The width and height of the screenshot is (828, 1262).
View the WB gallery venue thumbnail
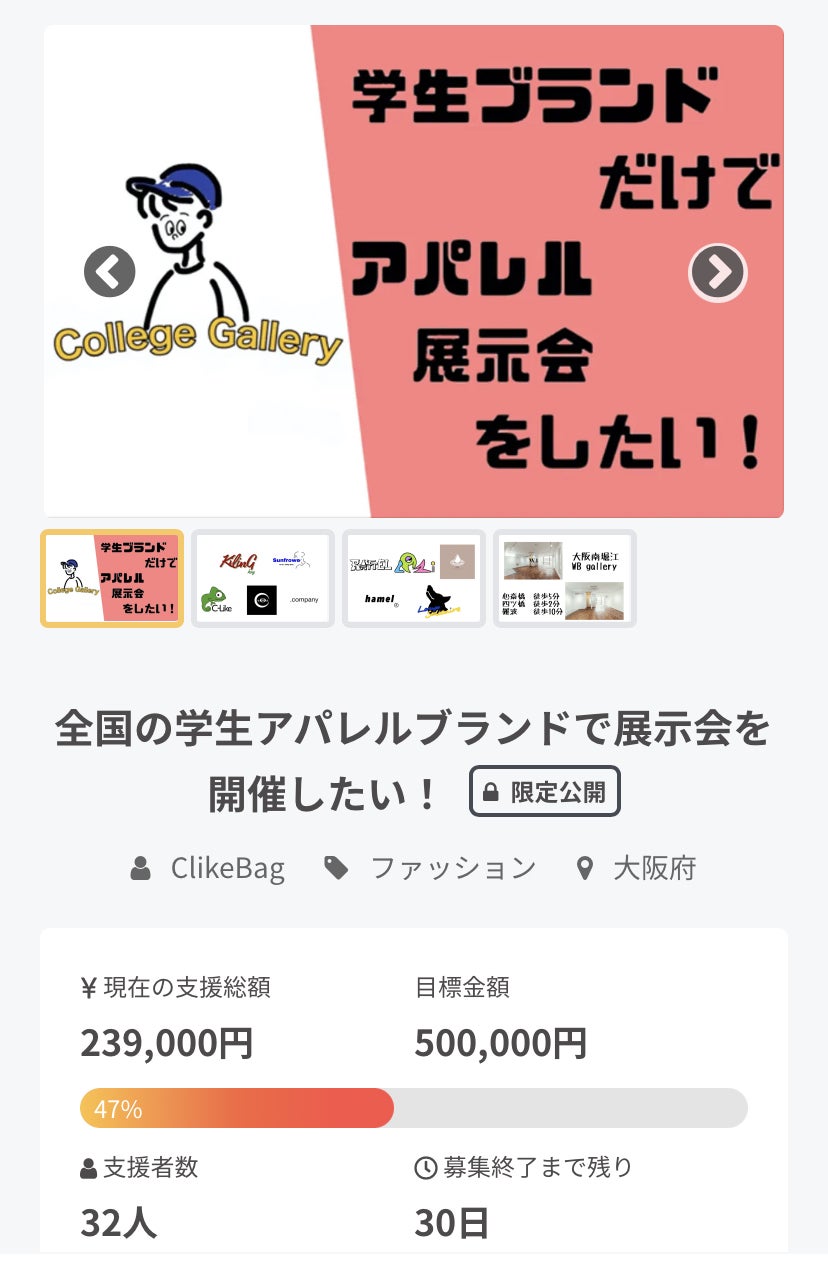click(x=565, y=578)
